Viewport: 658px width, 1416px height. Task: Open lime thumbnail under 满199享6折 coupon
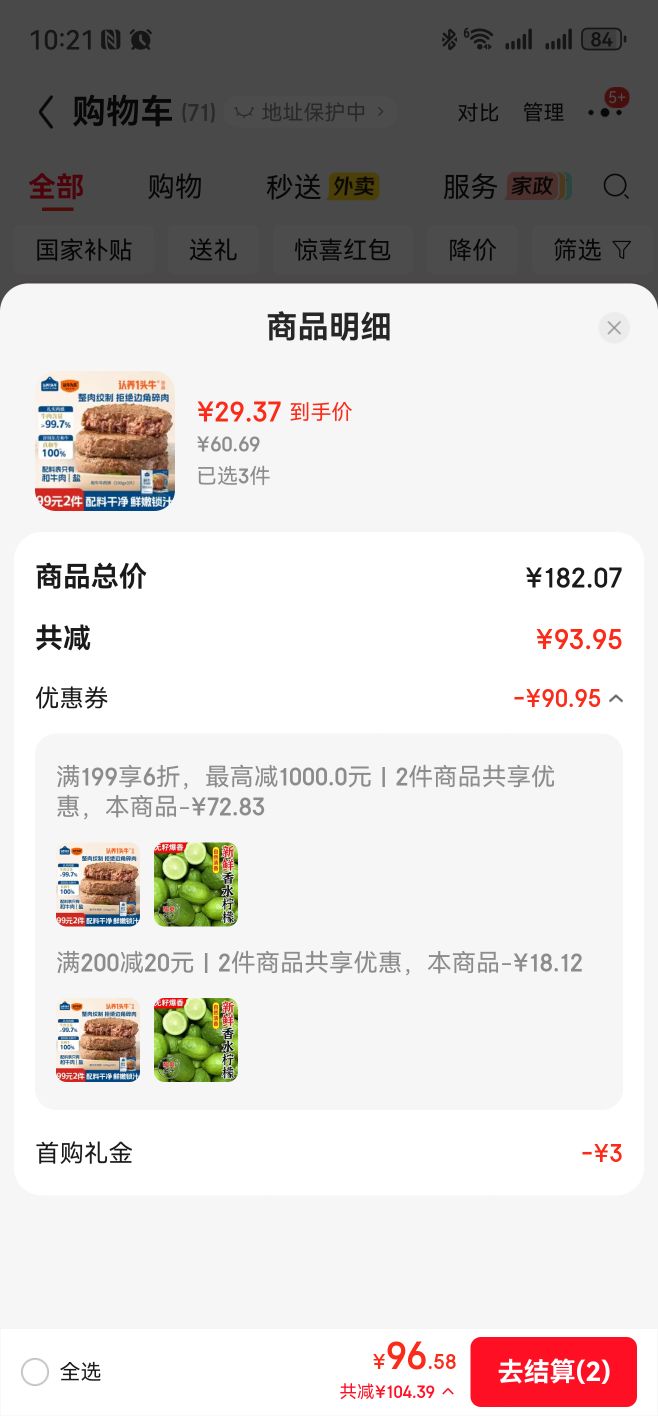(196, 884)
